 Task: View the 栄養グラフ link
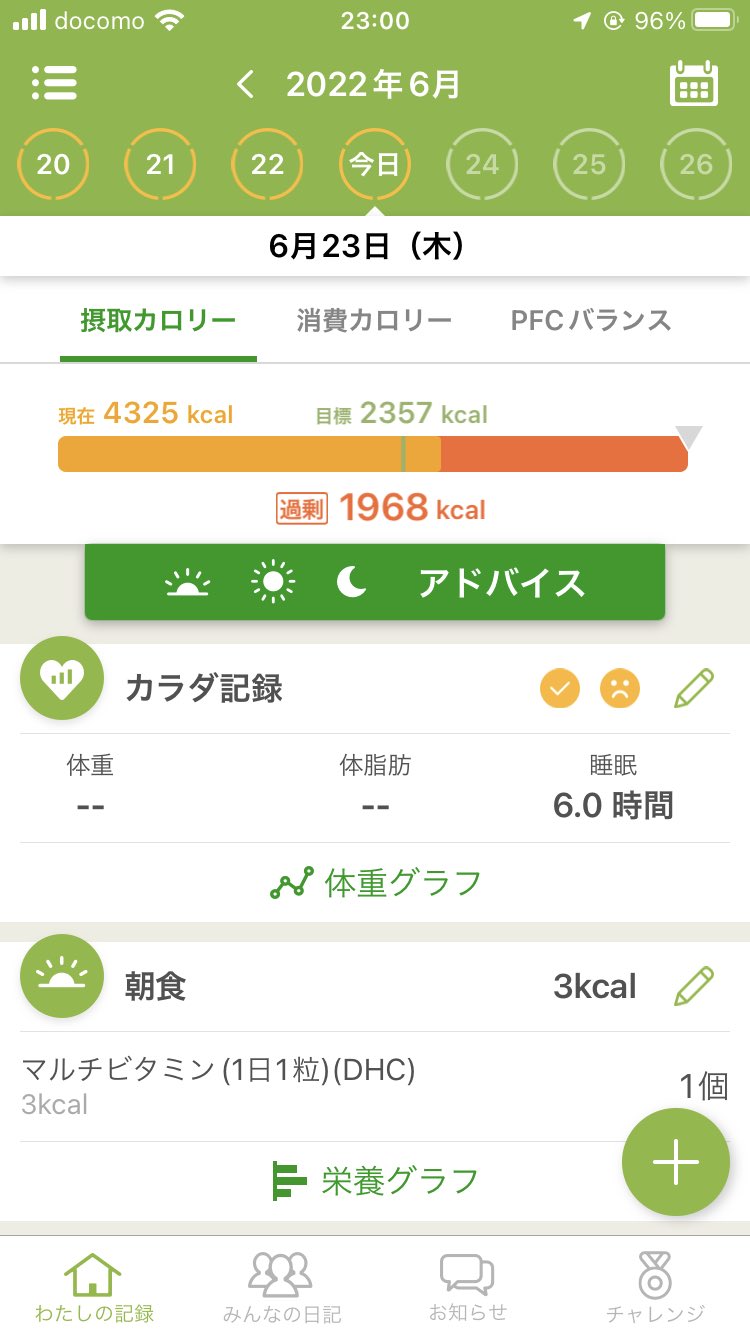[x=376, y=1181]
